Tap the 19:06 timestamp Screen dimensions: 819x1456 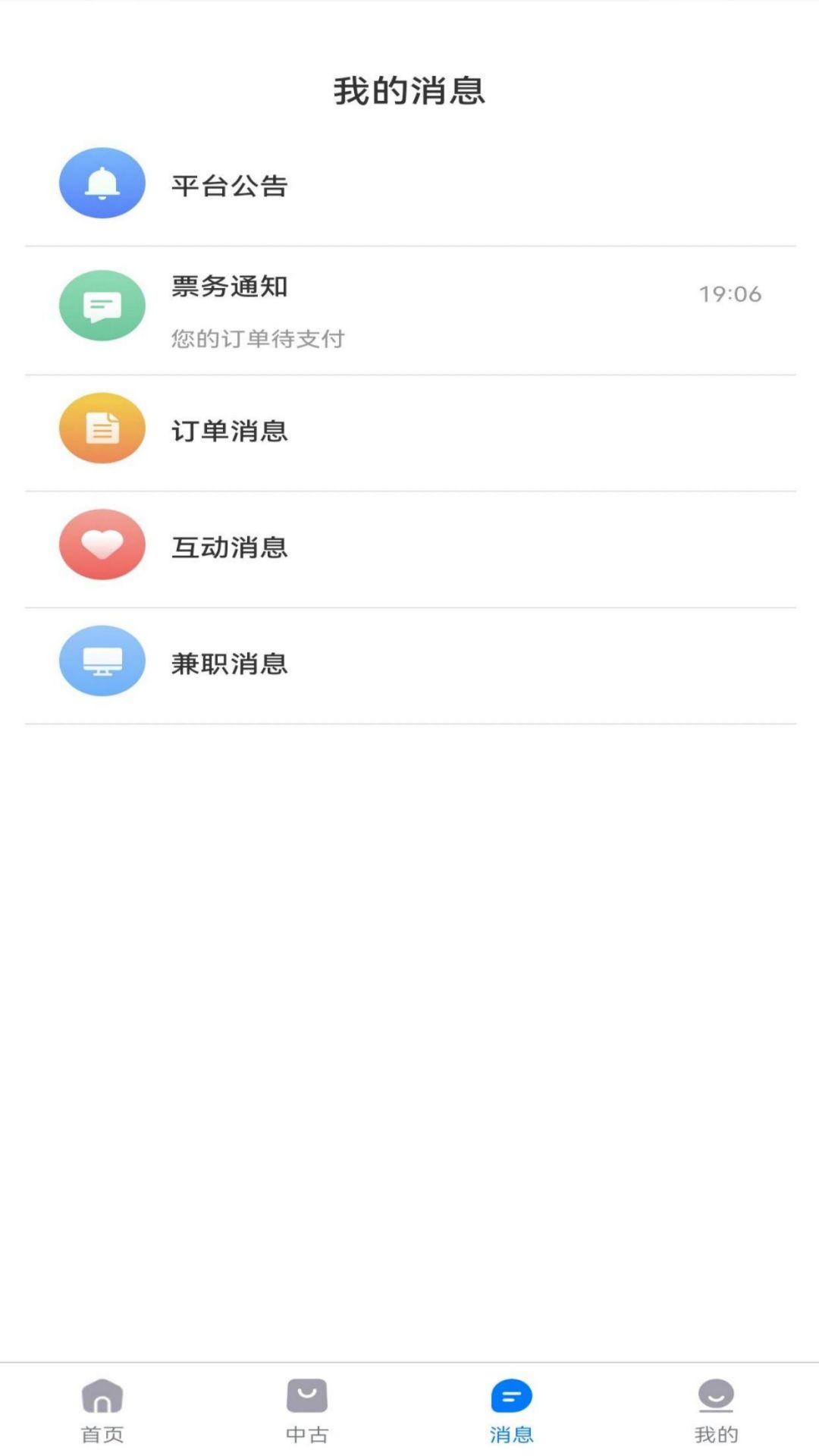tap(731, 293)
